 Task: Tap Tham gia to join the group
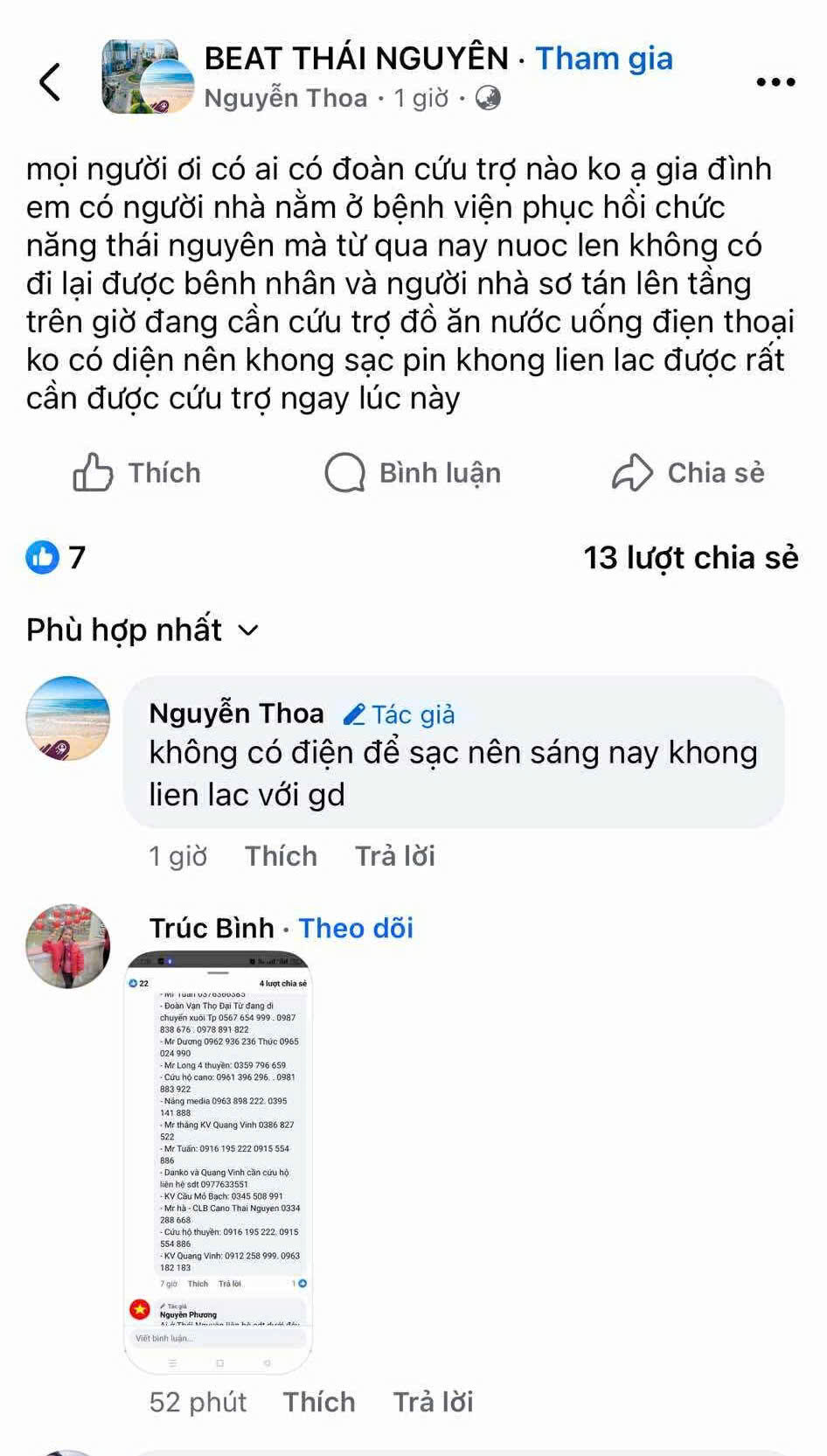tap(604, 59)
